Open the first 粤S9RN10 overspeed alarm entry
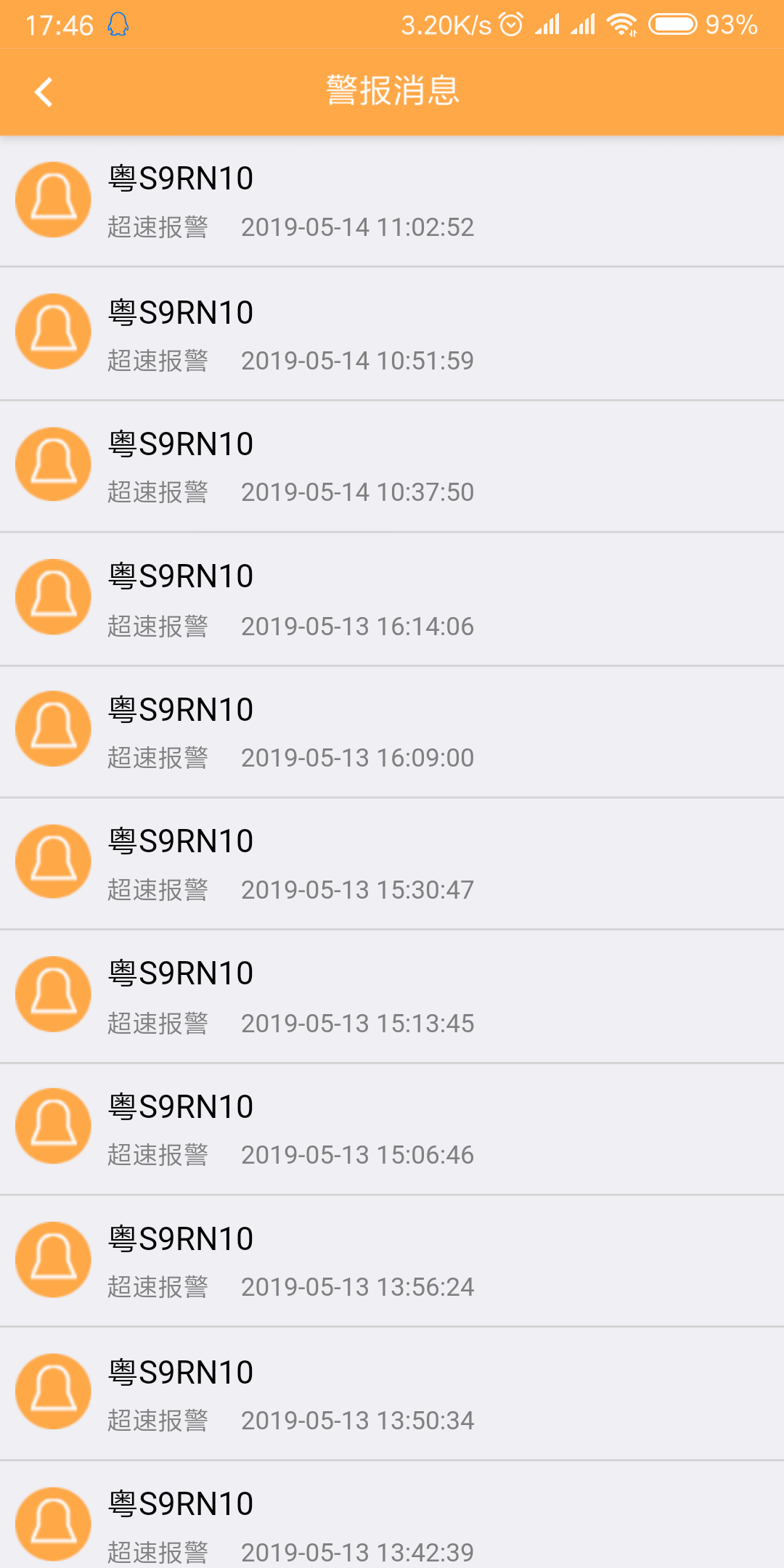Screen dimensions: 784x1568 [392, 198]
